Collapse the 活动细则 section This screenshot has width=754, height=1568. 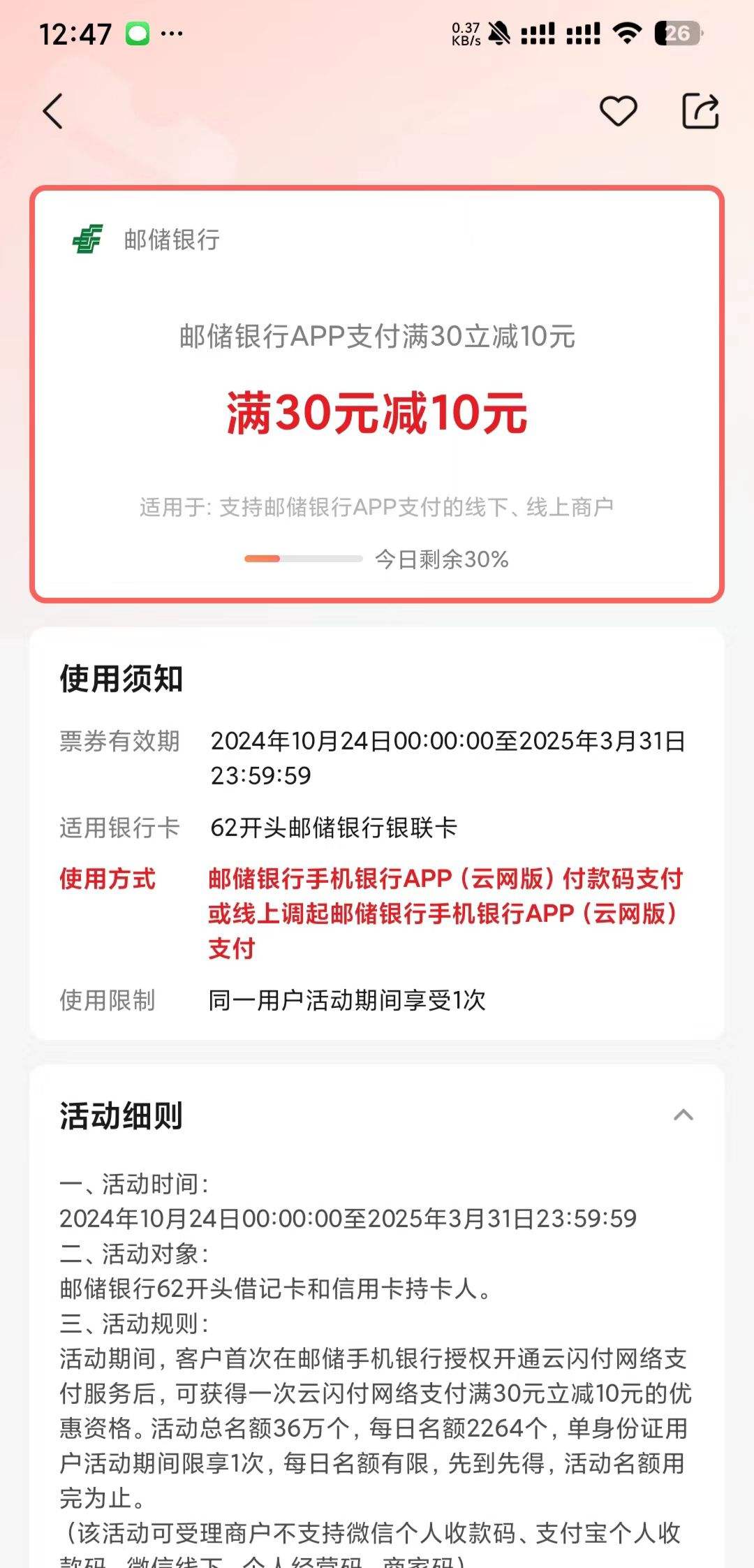683,1115
